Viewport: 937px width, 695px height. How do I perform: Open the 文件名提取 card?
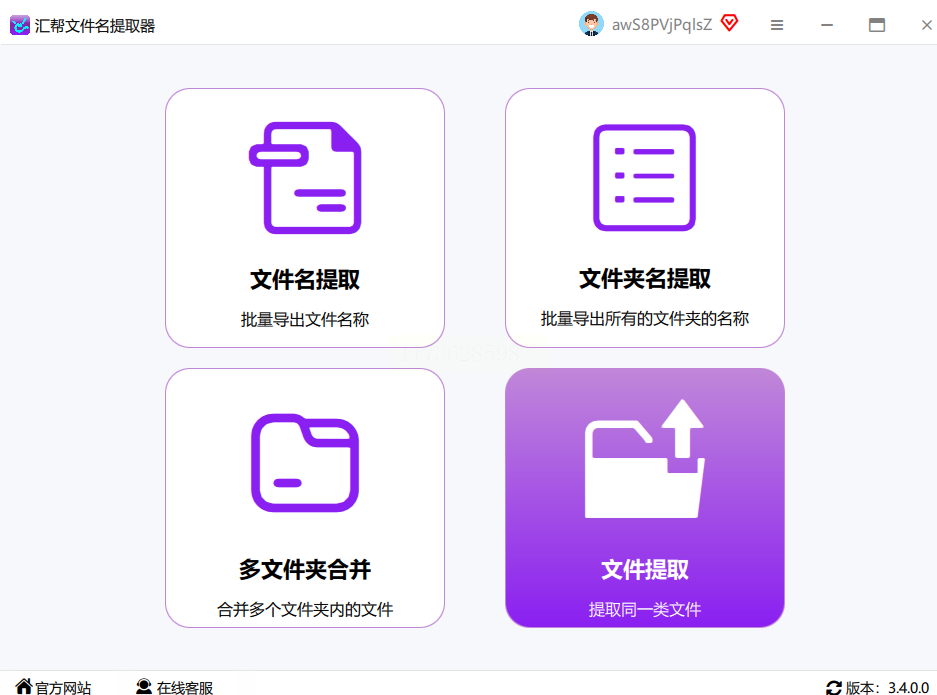pyautogui.click(x=304, y=218)
